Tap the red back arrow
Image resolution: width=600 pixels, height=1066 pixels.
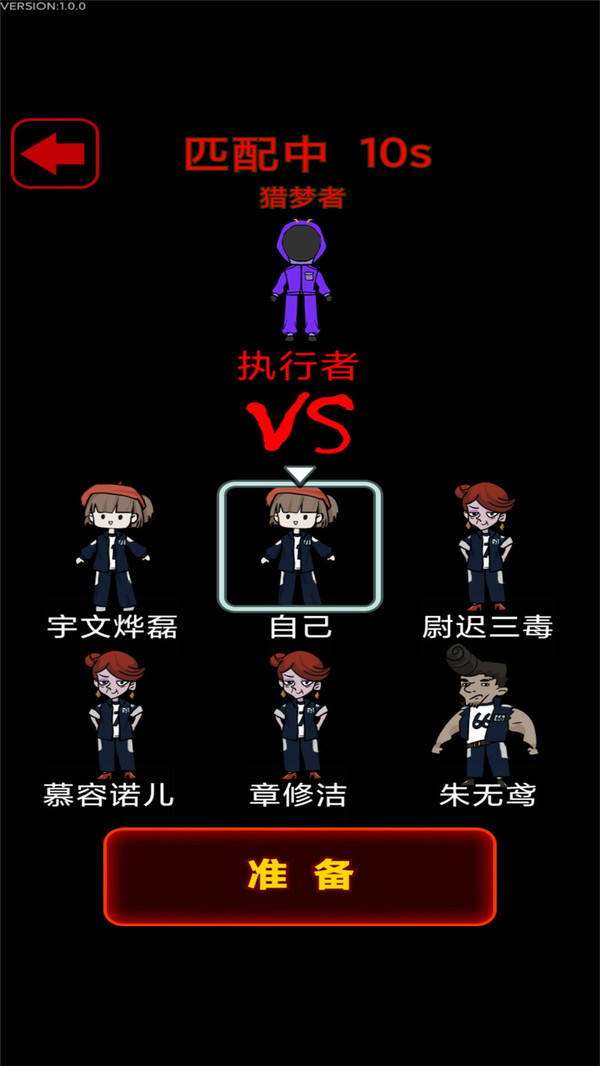click(x=55, y=153)
